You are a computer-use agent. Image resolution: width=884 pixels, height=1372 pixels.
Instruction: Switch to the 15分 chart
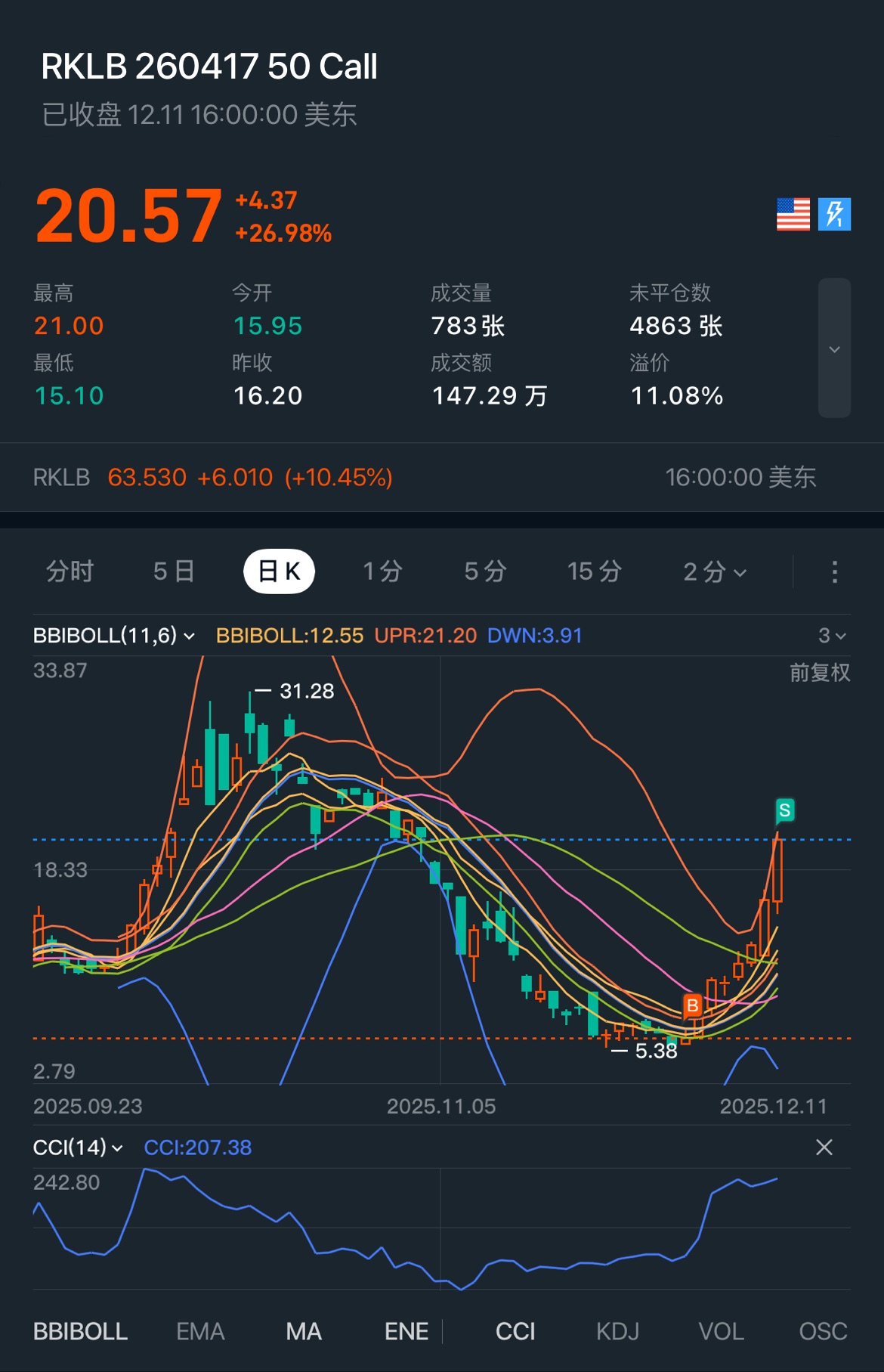(x=595, y=571)
